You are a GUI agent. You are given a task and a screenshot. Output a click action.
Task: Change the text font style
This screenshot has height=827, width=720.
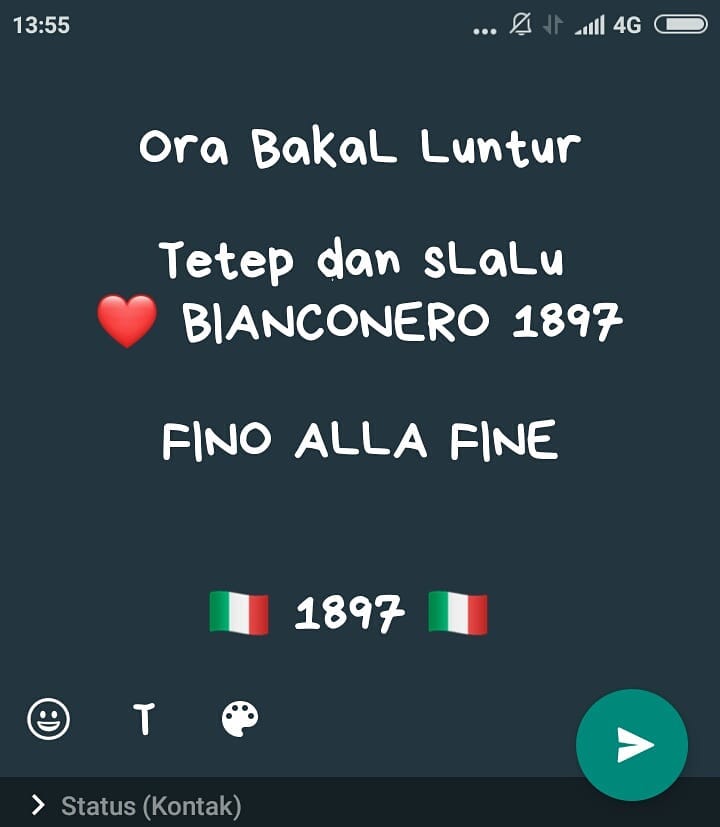point(144,718)
